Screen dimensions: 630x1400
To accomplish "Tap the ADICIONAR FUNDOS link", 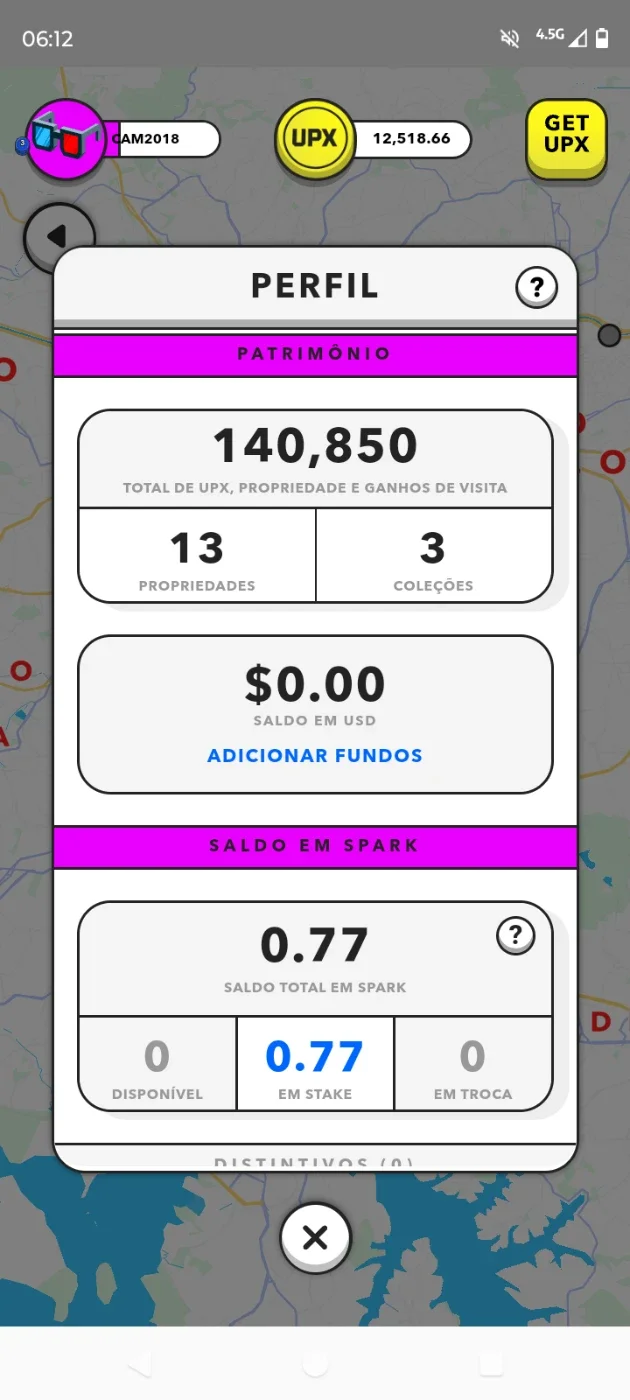I will 315,756.
